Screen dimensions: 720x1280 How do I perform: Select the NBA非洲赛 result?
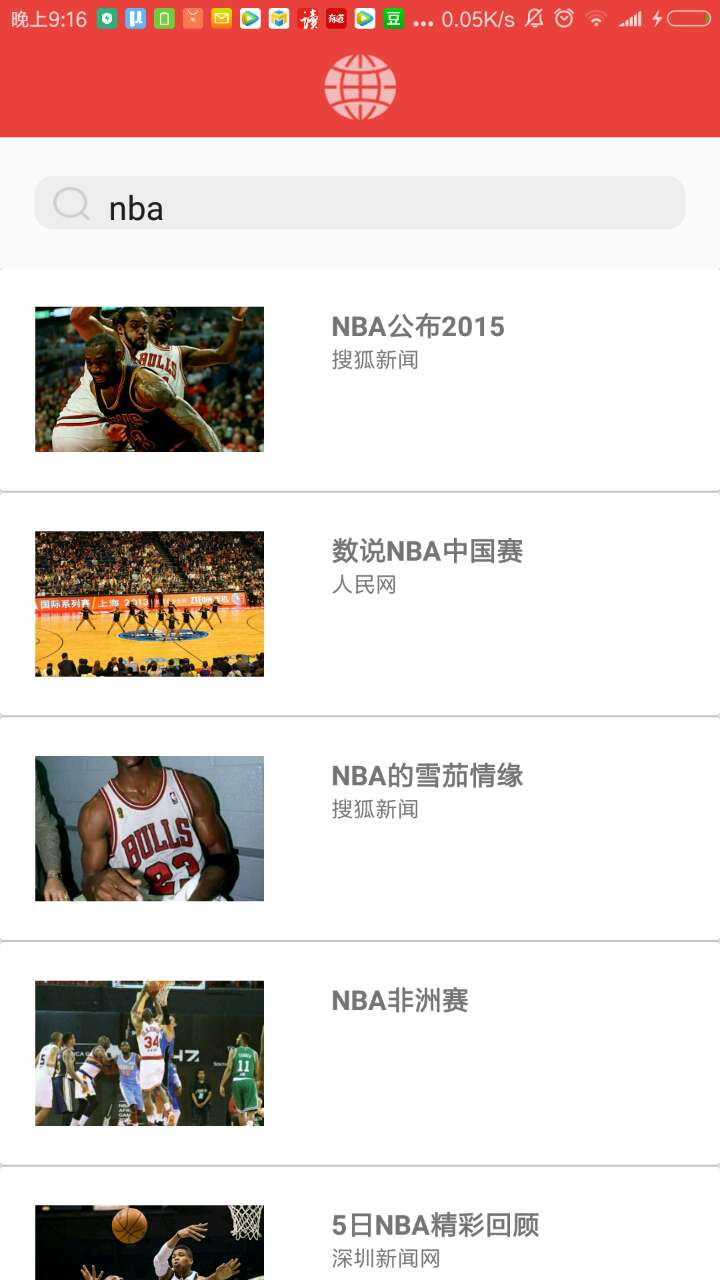pos(400,1000)
